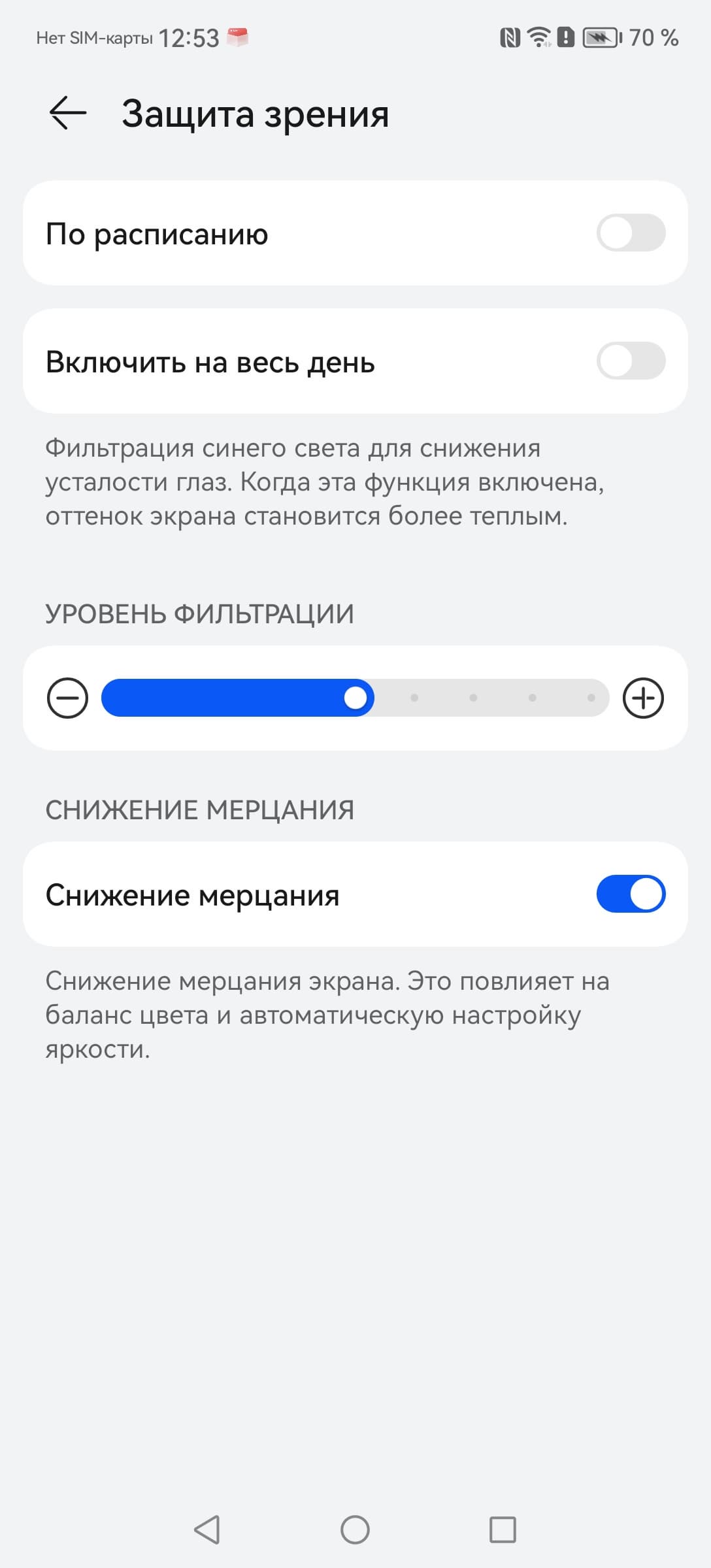Enable the По расписанию switch
Image resolution: width=711 pixels, height=1568 pixels.
click(x=630, y=233)
